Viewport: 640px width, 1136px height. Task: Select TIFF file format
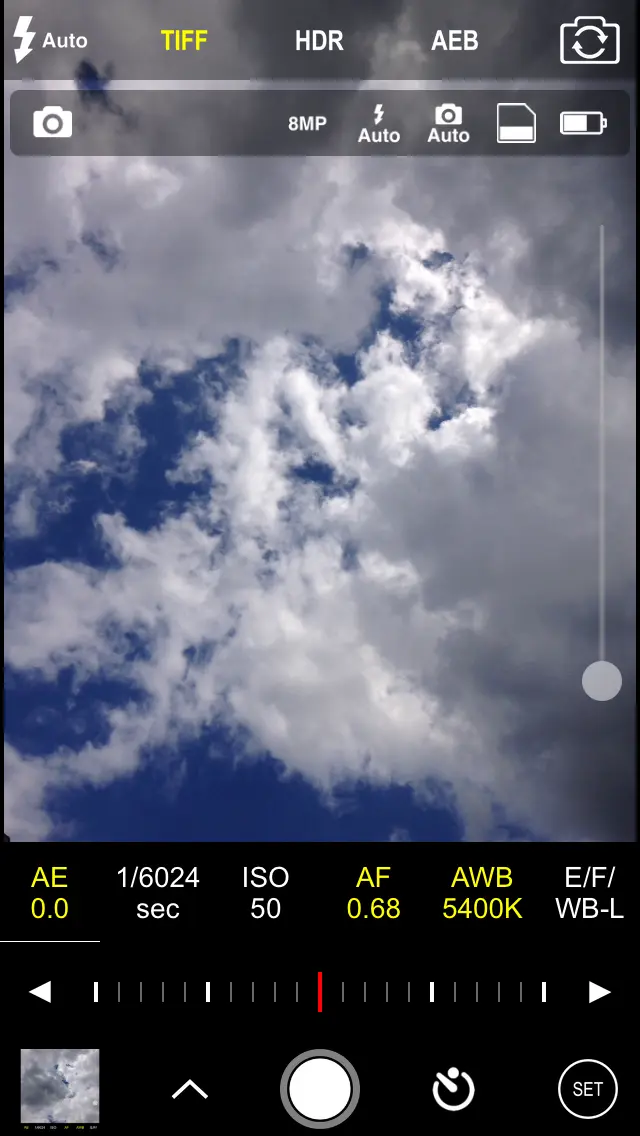pos(184,41)
